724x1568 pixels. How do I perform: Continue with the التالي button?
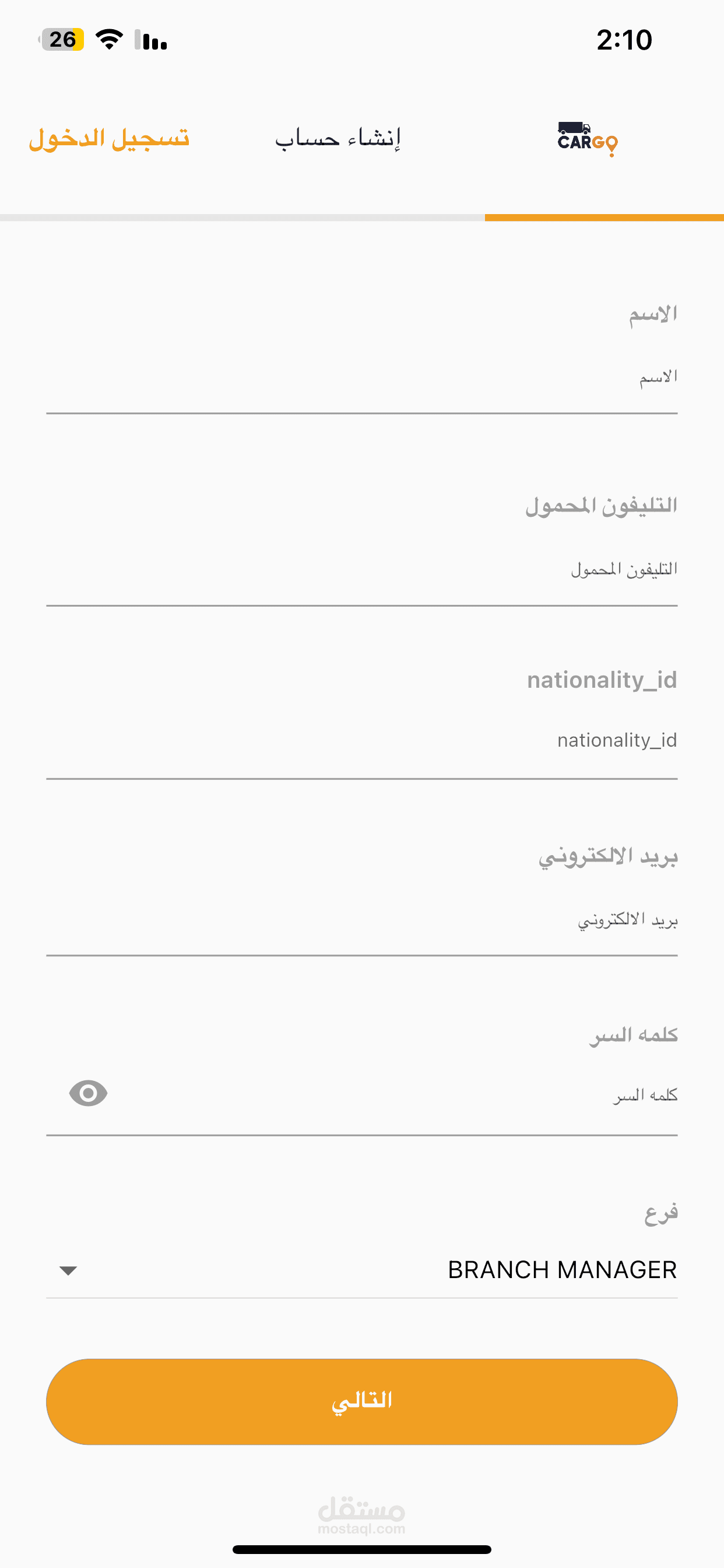[x=361, y=1401]
